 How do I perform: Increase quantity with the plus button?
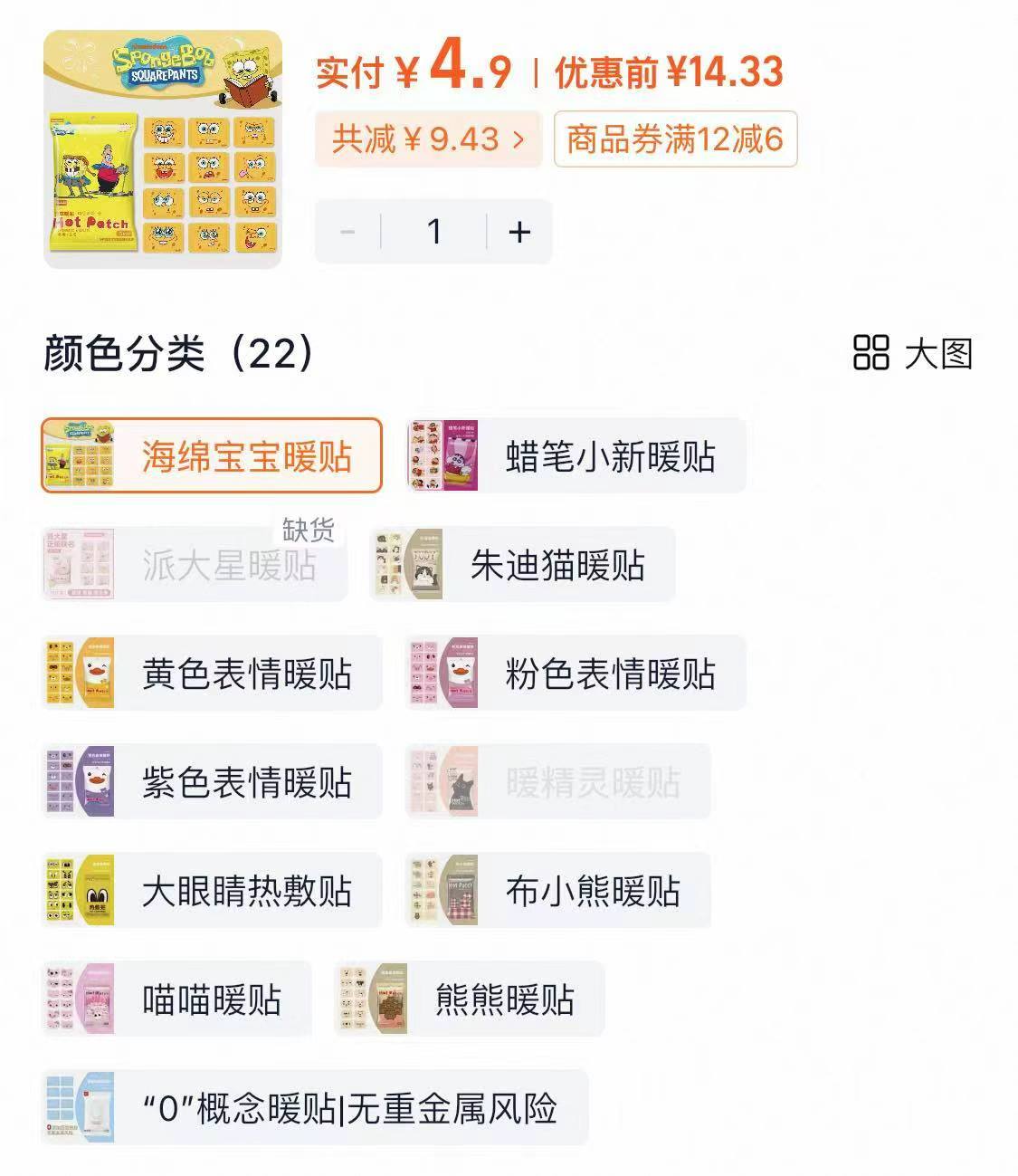[x=519, y=232]
